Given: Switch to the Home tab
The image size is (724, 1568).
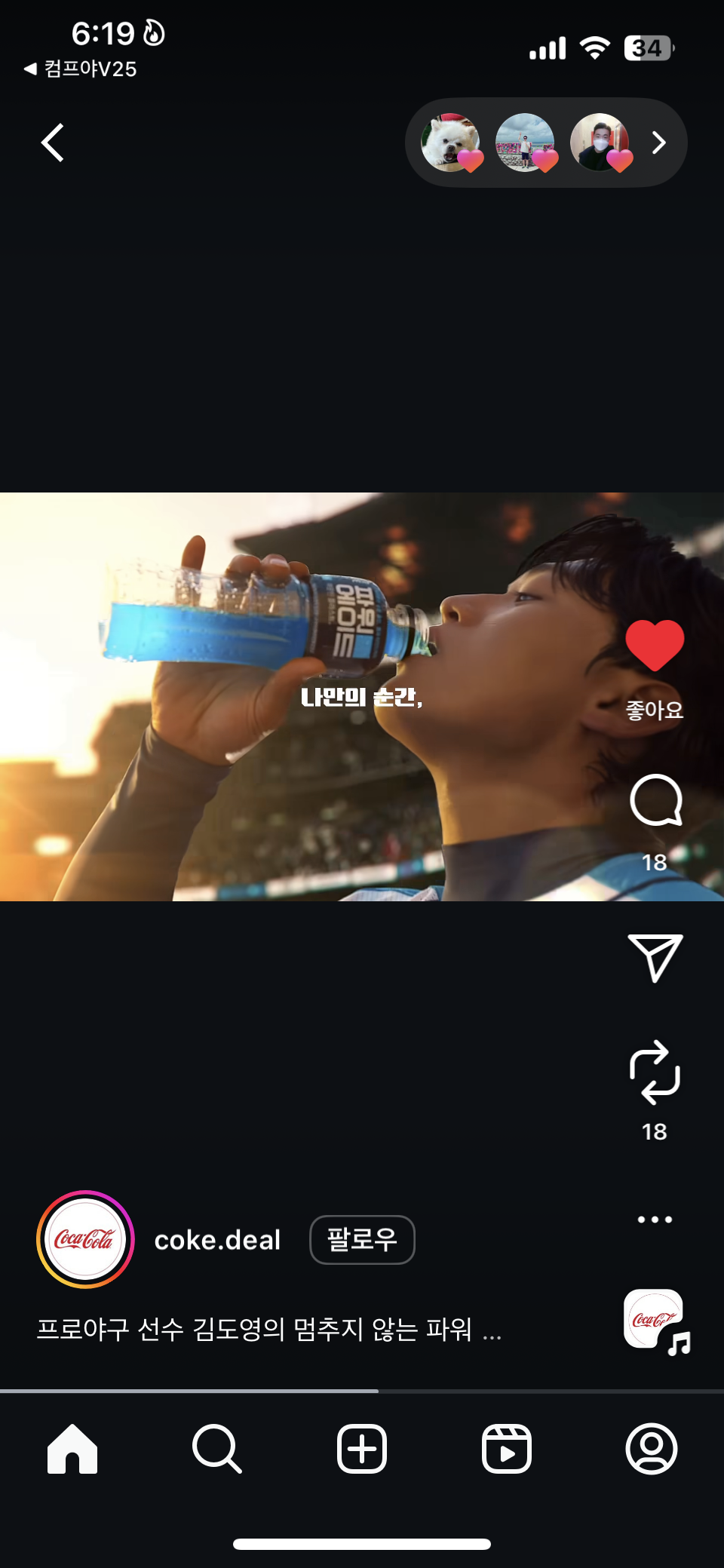Looking at the screenshot, I should pos(72,1449).
